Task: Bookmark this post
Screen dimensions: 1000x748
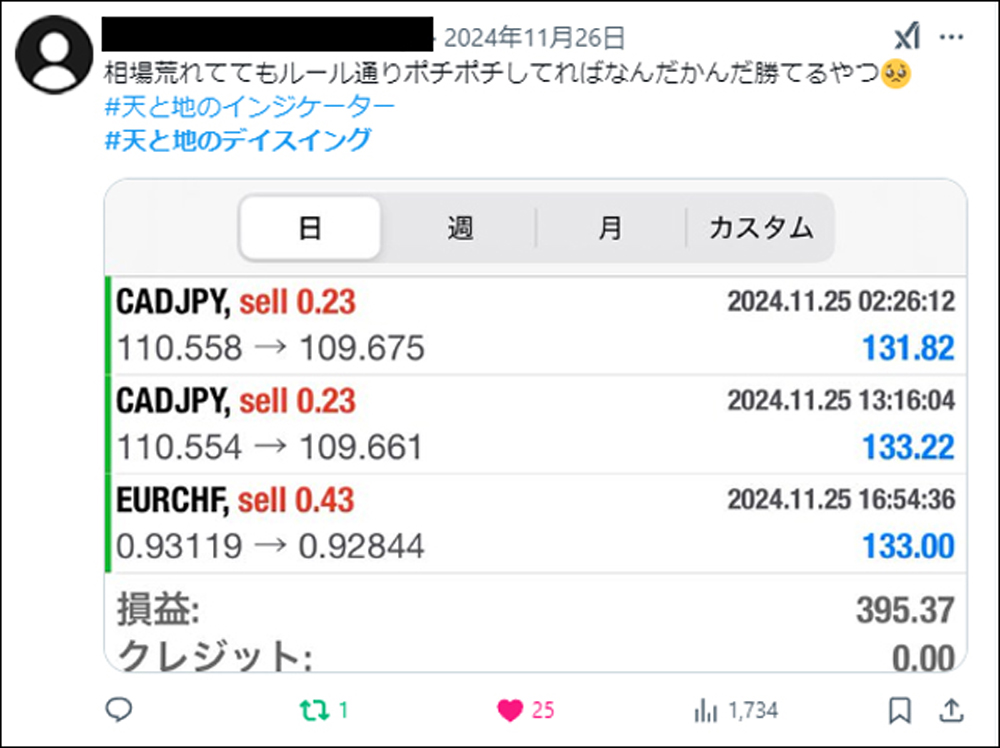Action: coord(900,710)
